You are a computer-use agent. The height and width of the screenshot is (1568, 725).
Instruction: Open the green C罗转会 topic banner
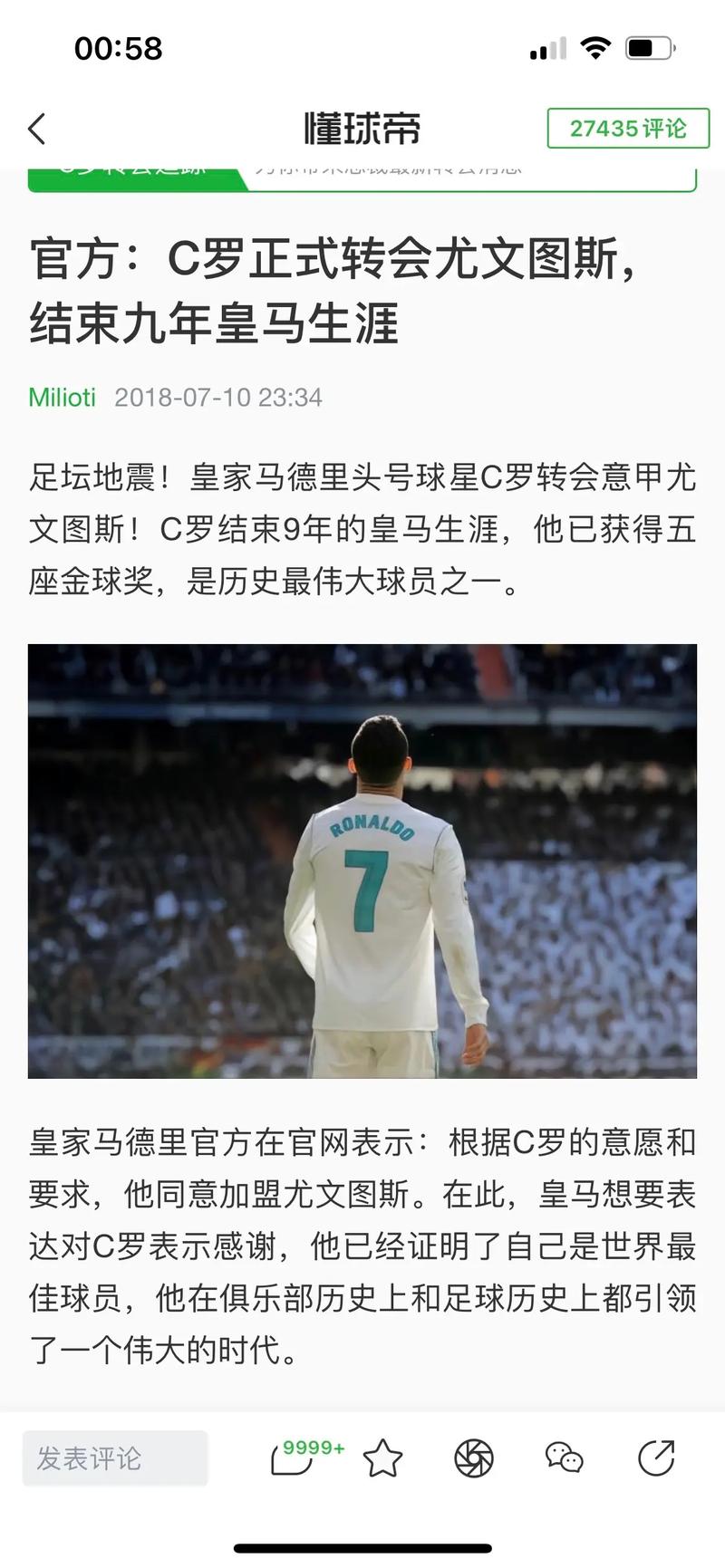(x=362, y=178)
